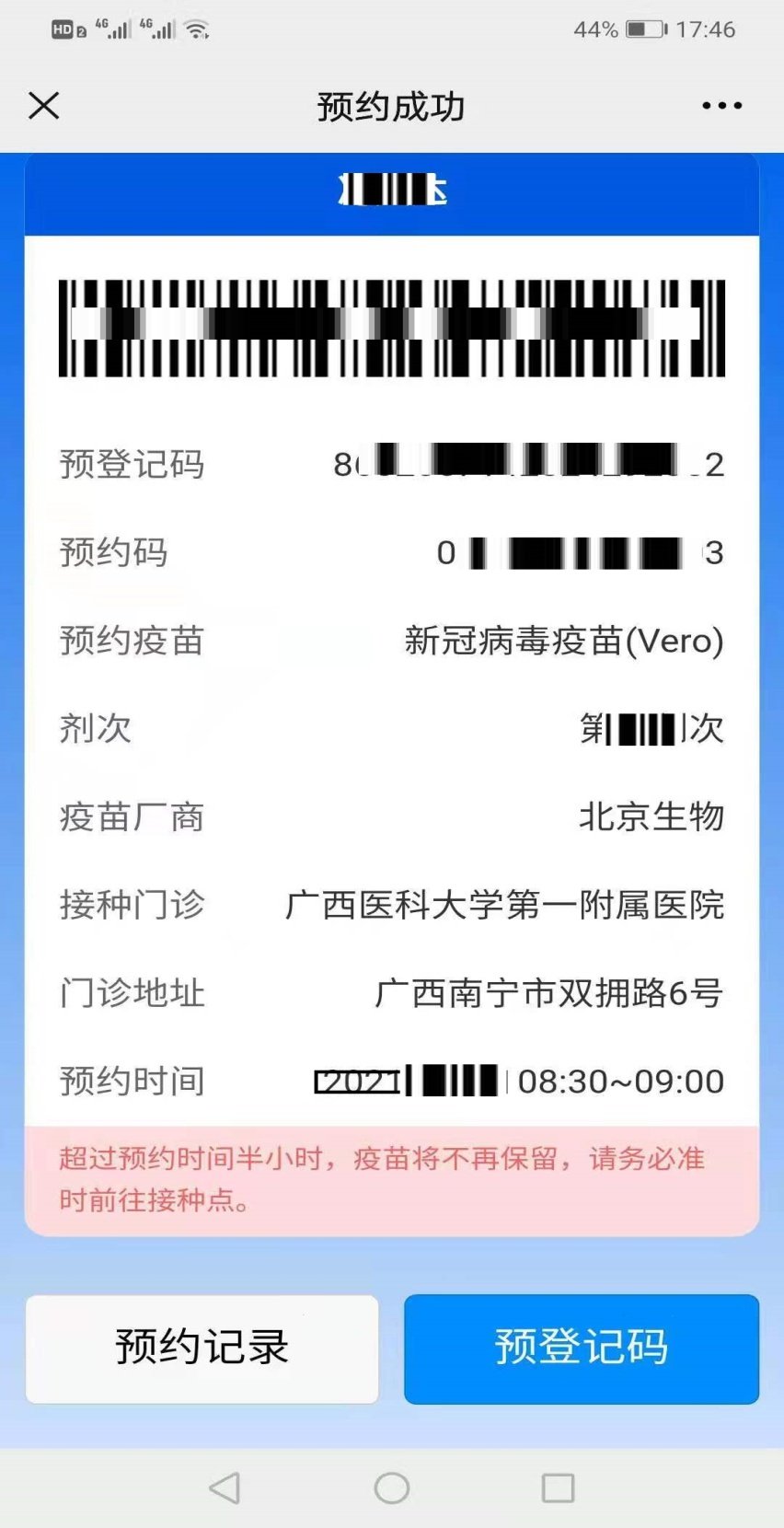Close the 预约成功 page
784x1528 pixels.
click(43, 106)
